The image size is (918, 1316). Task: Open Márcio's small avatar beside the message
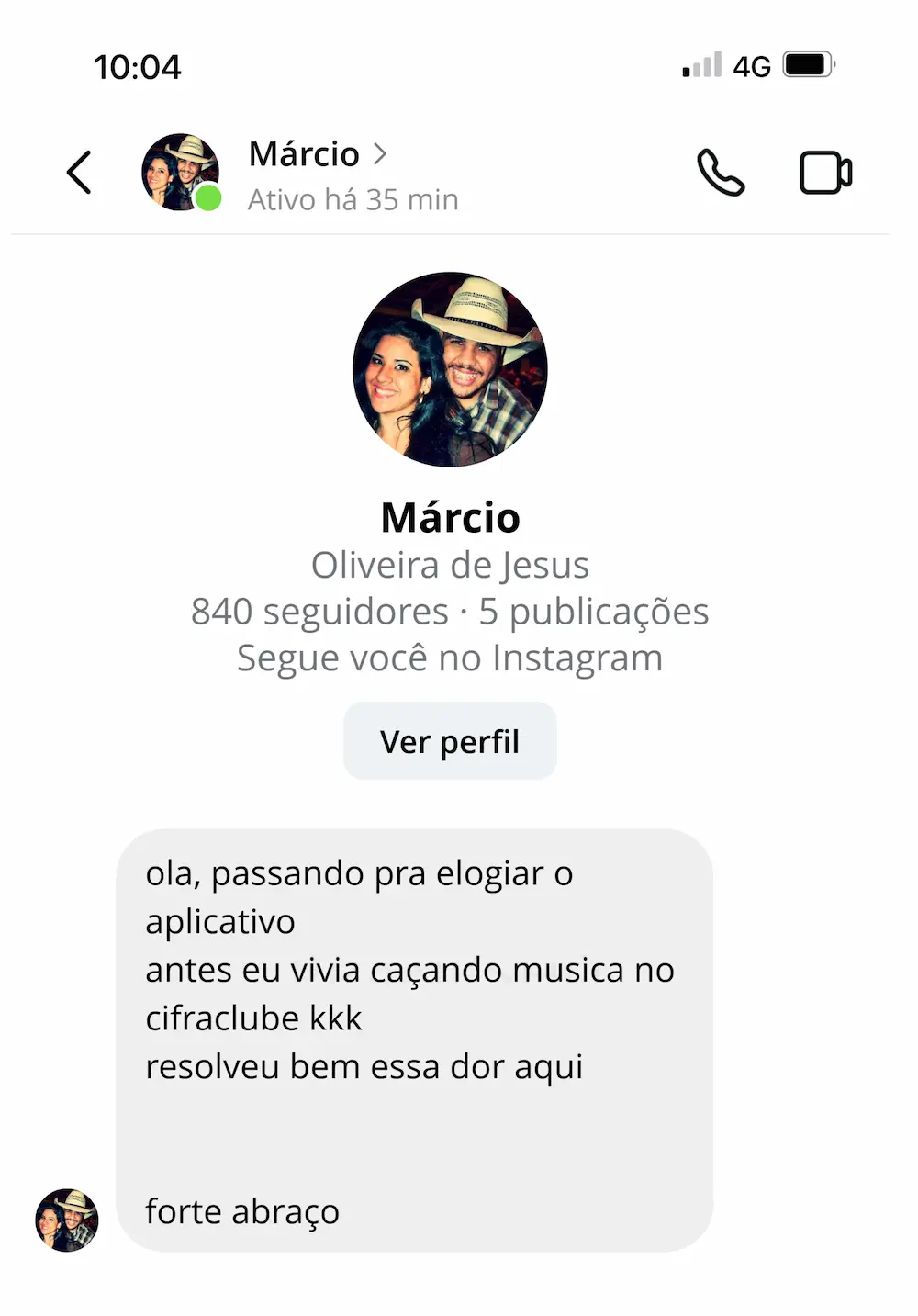(x=67, y=1220)
